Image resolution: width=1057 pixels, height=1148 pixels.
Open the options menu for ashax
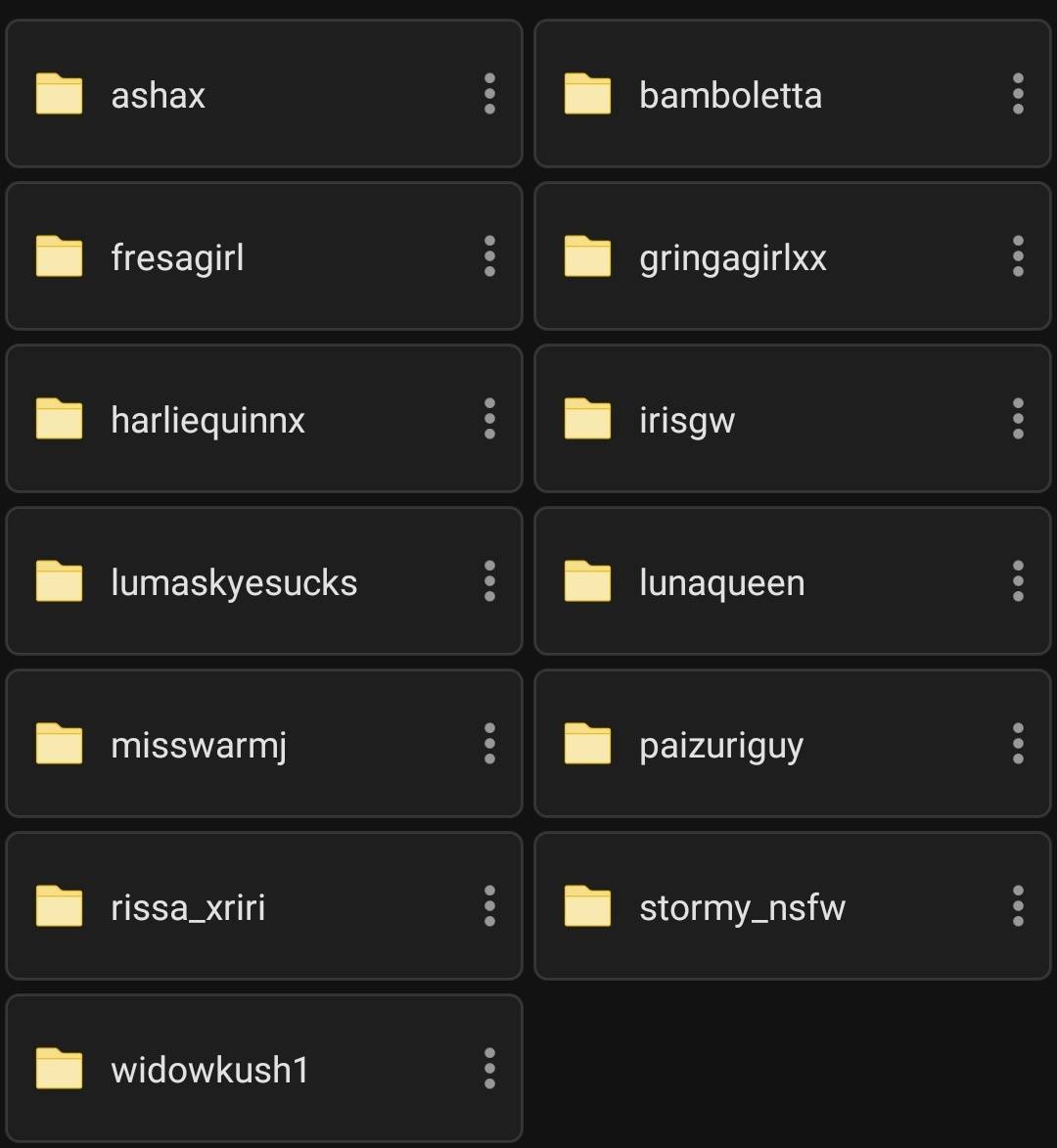coord(489,94)
